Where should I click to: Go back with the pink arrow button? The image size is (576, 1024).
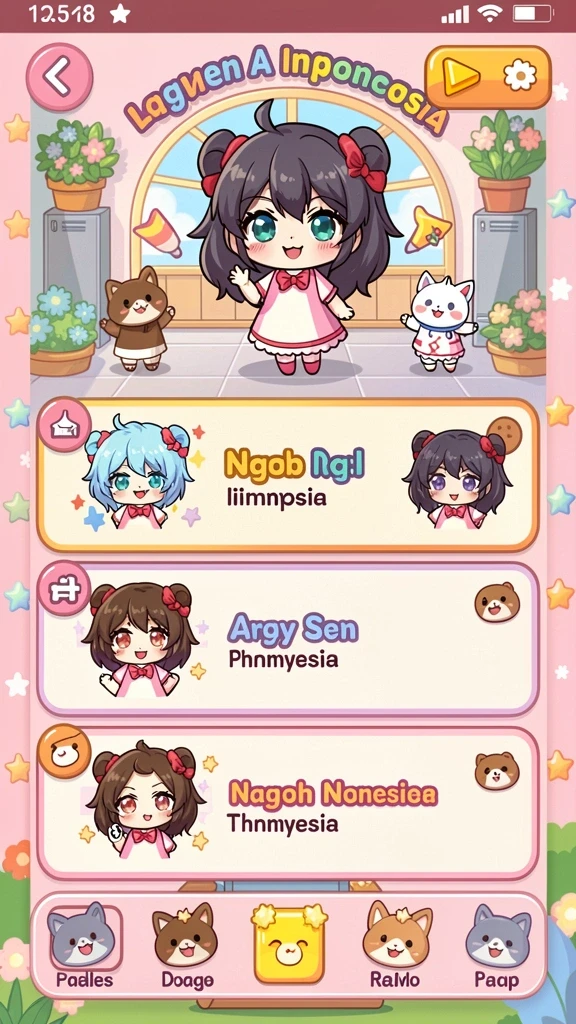point(59,77)
